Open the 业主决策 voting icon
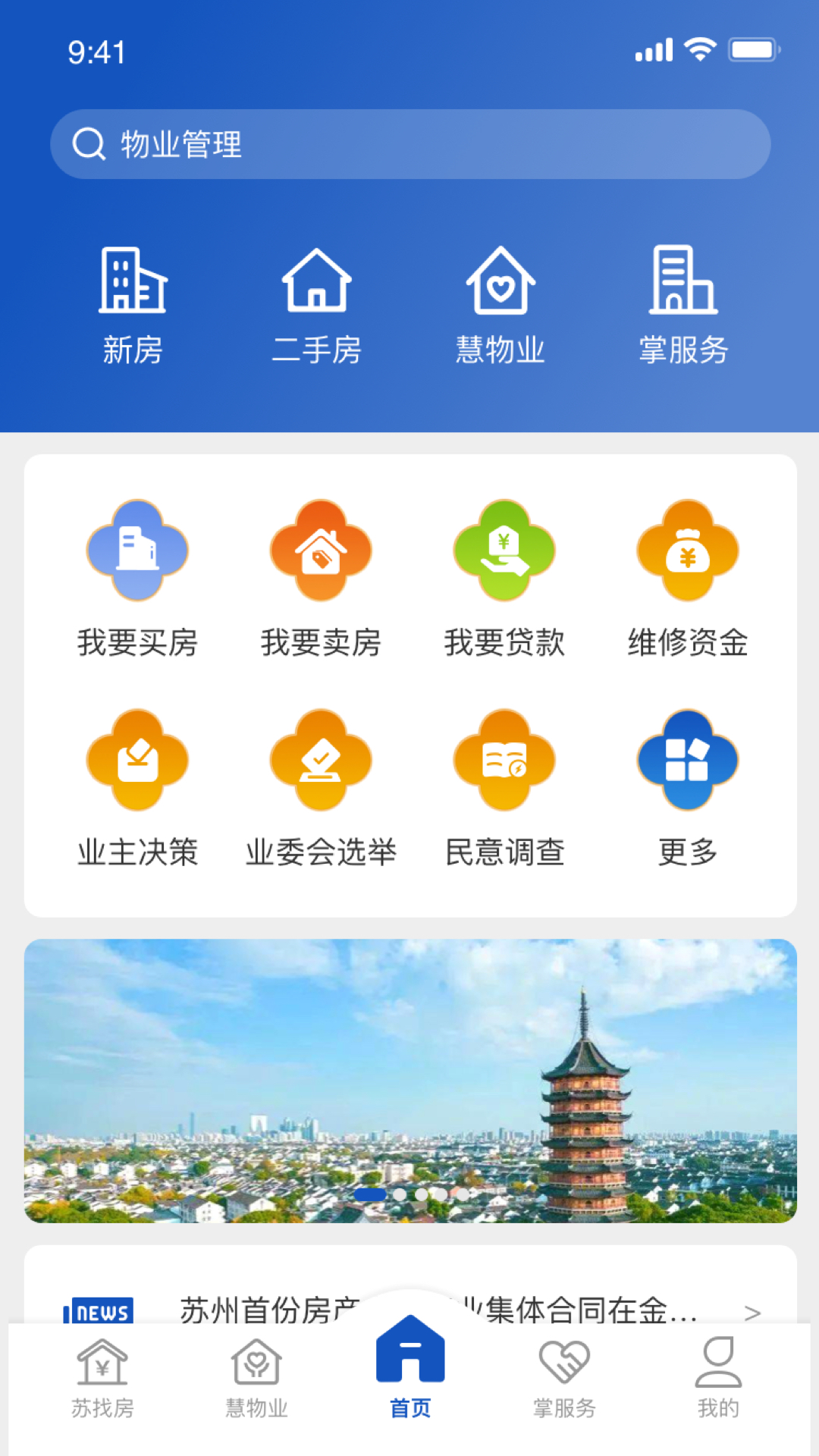Screen dimensions: 819x1456 coord(138,761)
